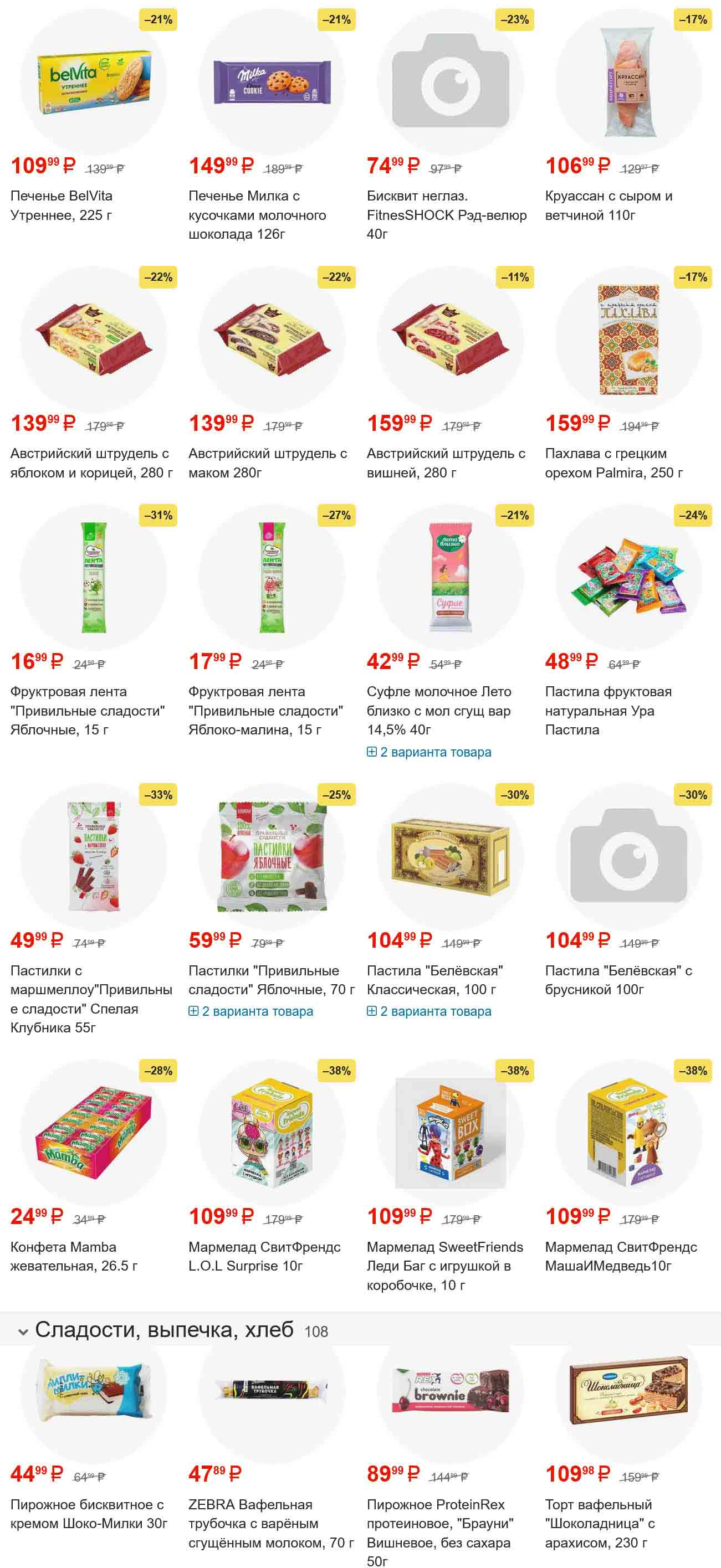Open the Пахлава с грецким орехом Palmira
The image size is (721, 1568).
pyautogui.click(x=613, y=462)
